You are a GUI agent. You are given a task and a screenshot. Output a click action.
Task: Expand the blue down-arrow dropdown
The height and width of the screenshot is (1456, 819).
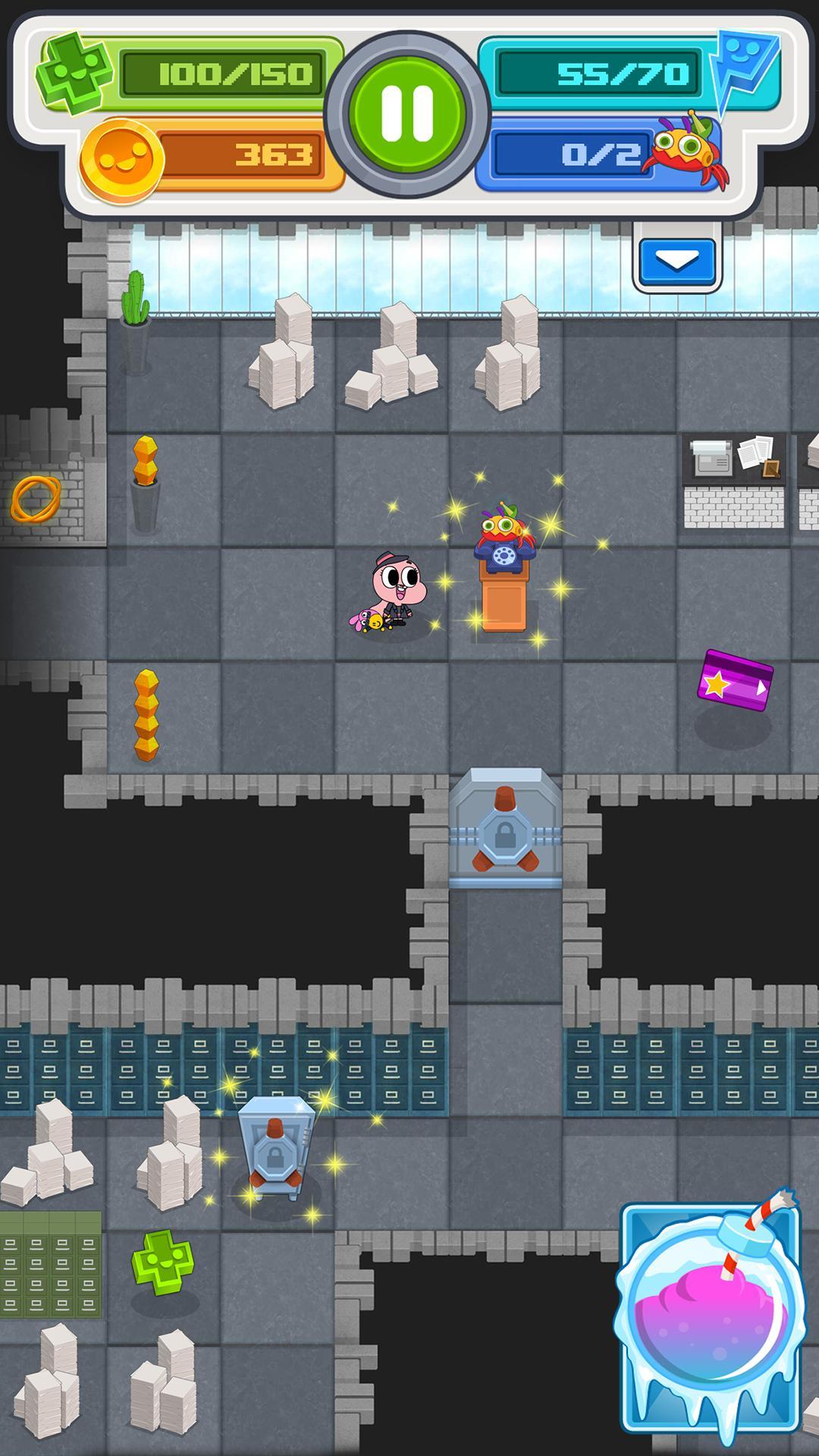(x=677, y=262)
